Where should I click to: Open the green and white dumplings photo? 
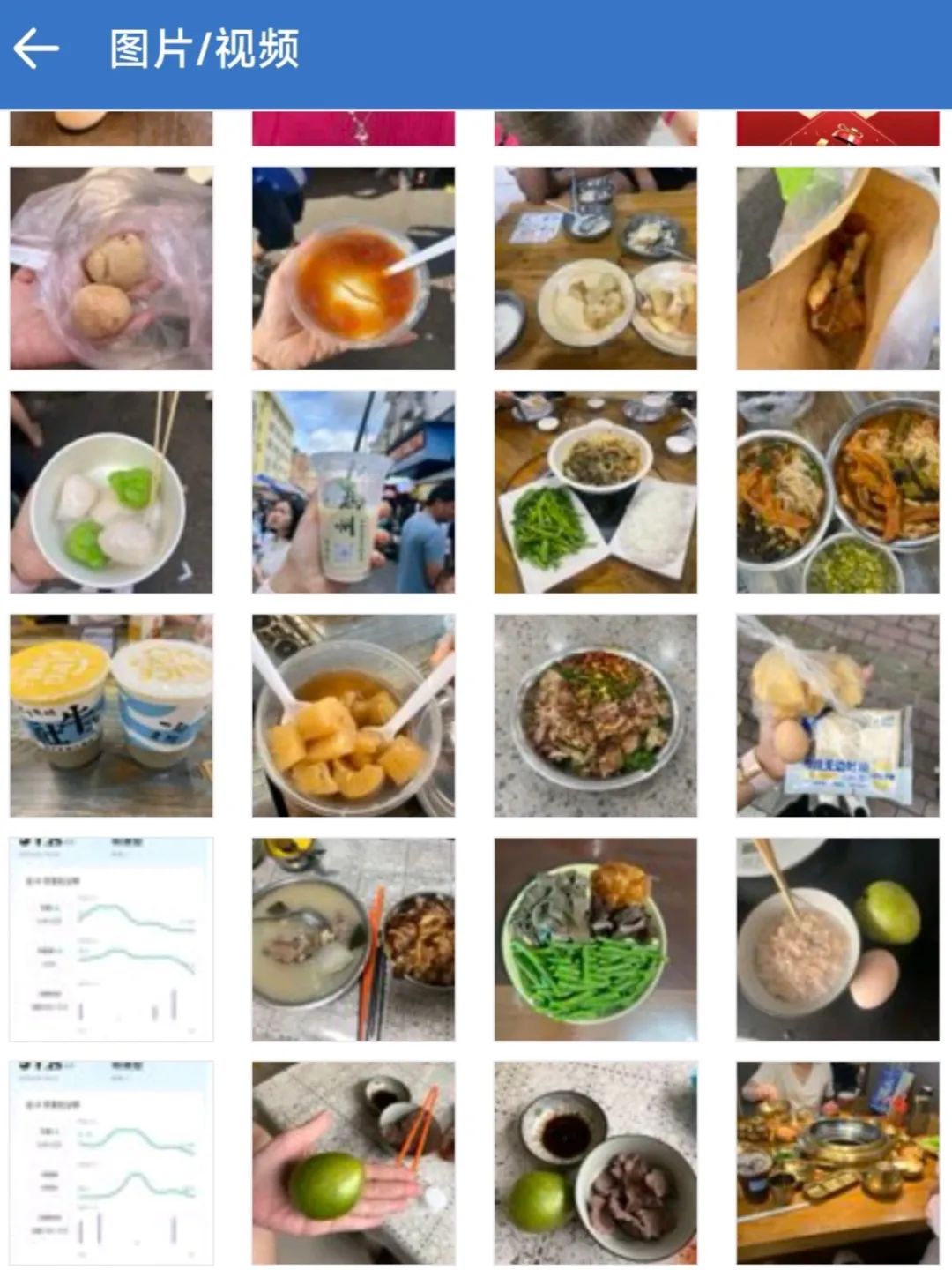[111, 492]
